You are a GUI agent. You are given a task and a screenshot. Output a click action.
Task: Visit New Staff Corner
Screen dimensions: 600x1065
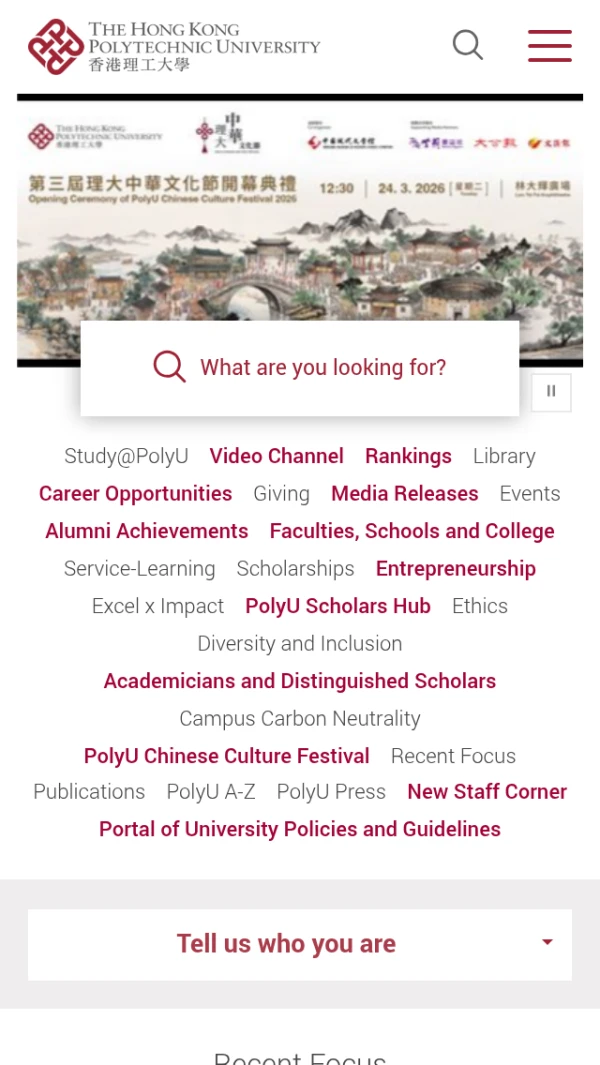point(487,792)
